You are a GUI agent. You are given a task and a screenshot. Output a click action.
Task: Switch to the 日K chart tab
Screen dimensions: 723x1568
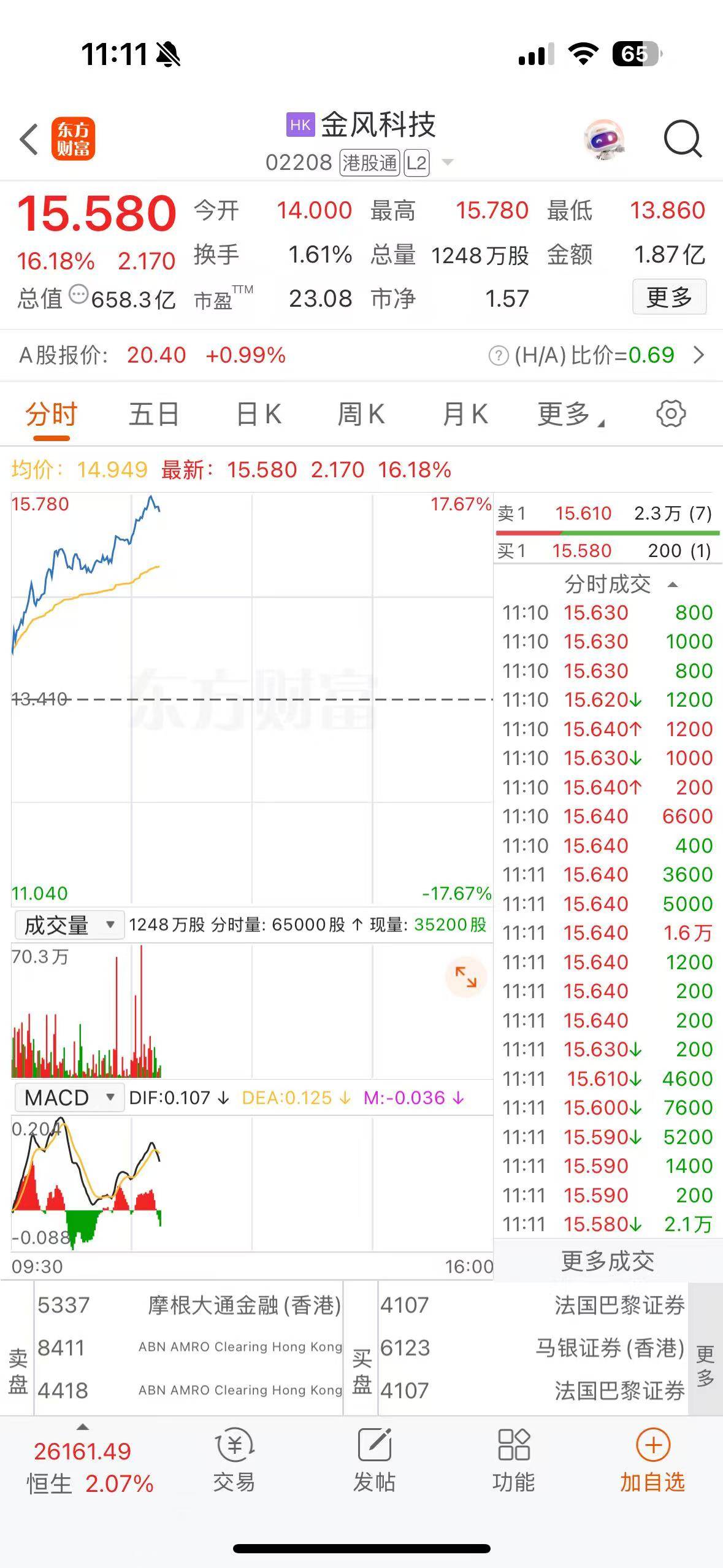259,414
